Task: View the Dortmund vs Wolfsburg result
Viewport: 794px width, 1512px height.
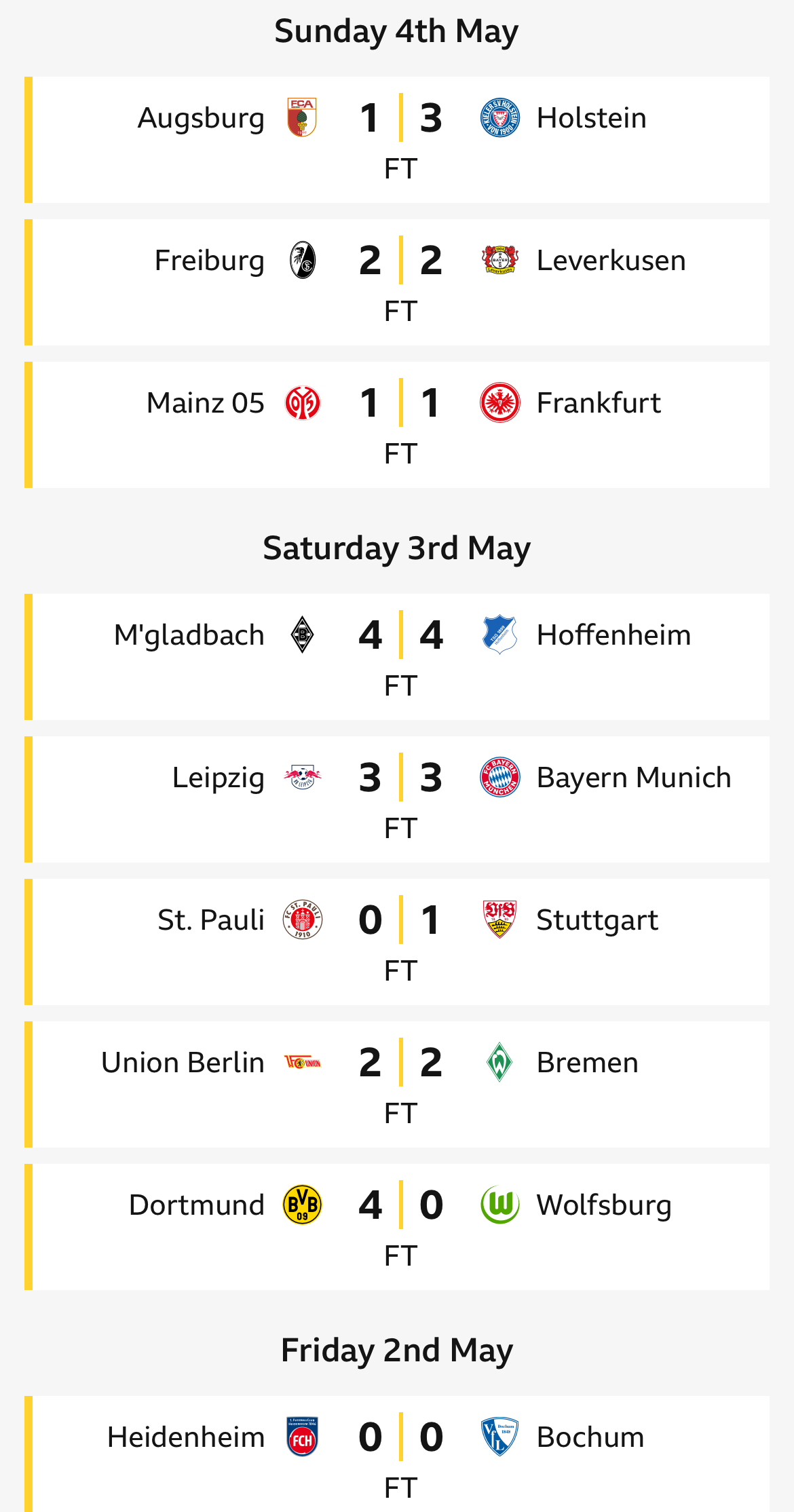Action: point(397,1227)
